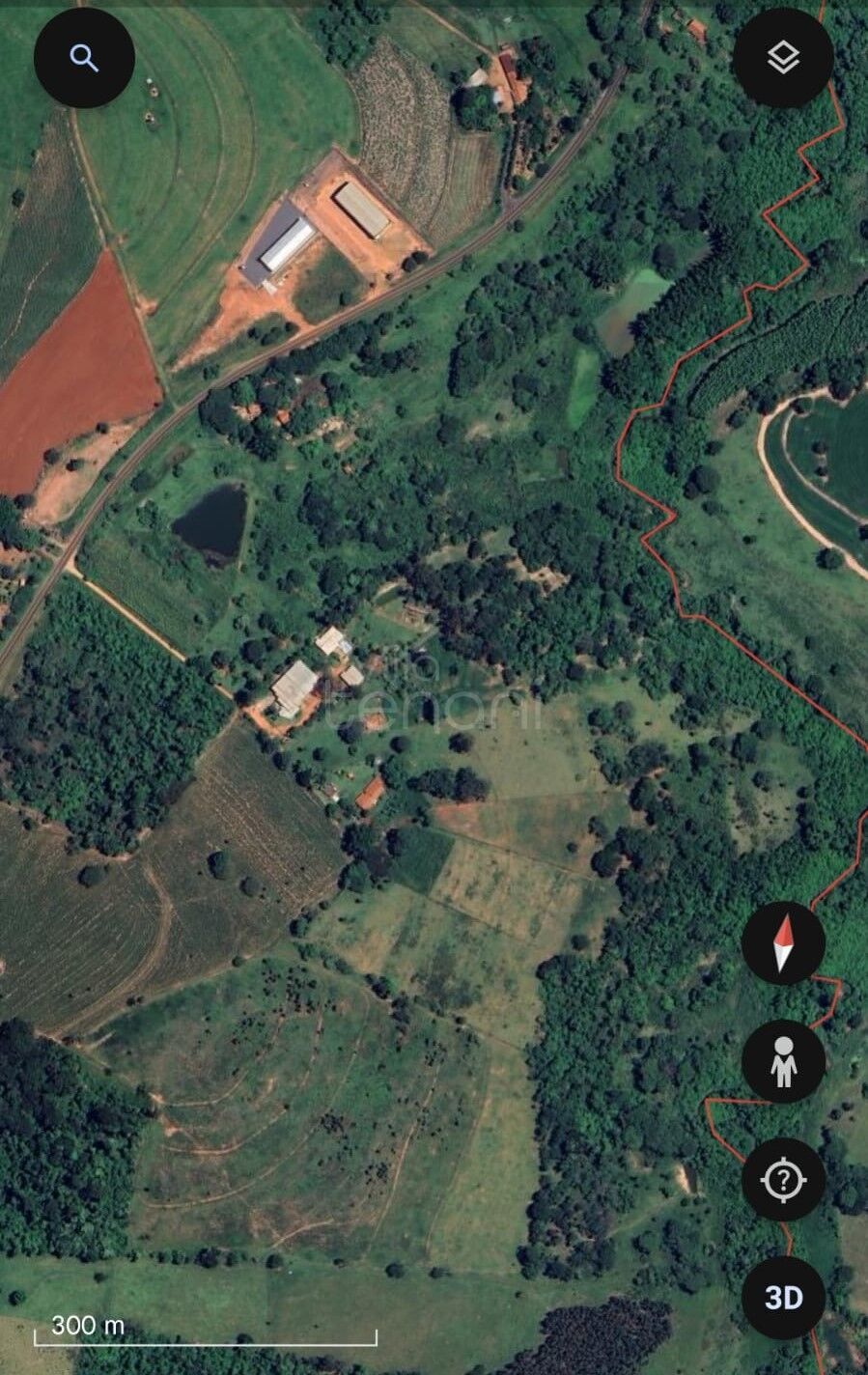
Task: Tap the compass to reset north
Action: [x=783, y=942]
